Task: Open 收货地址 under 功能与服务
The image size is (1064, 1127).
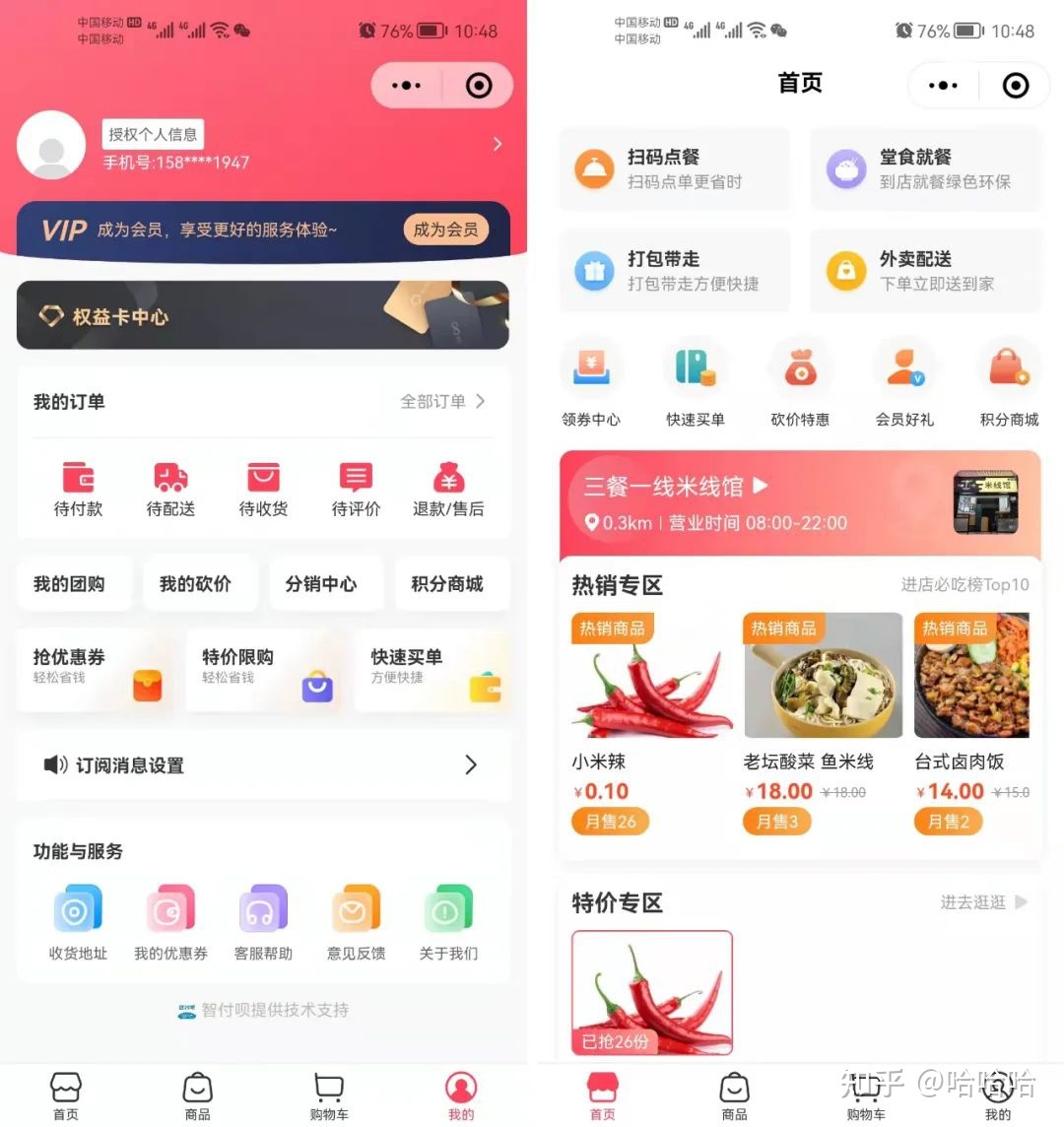Action: (x=78, y=922)
